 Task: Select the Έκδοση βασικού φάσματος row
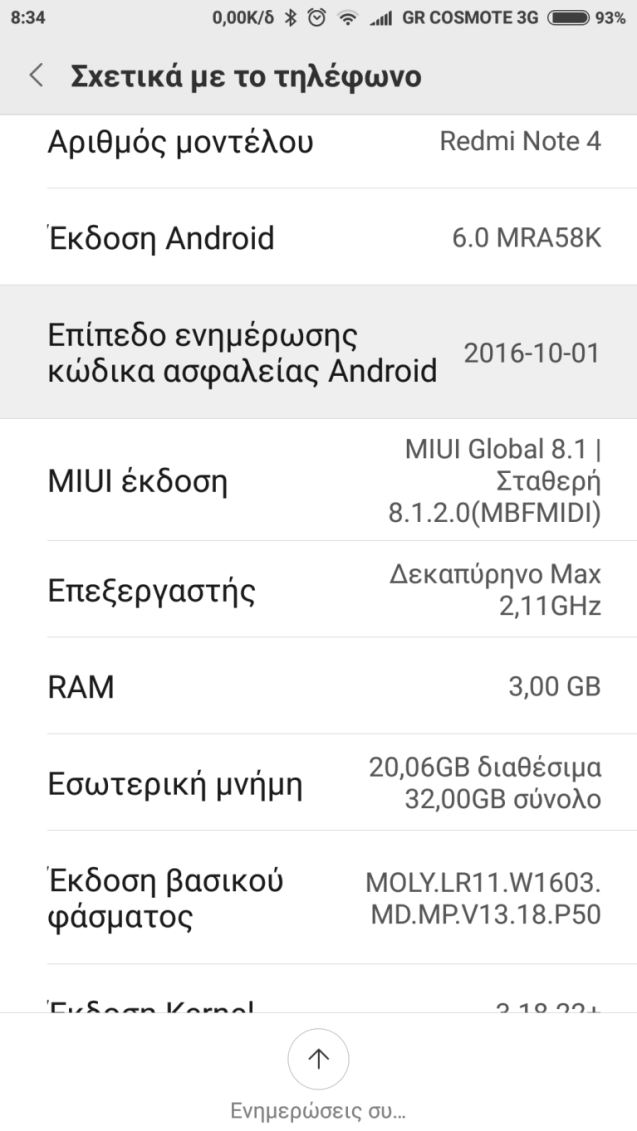[318, 898]
